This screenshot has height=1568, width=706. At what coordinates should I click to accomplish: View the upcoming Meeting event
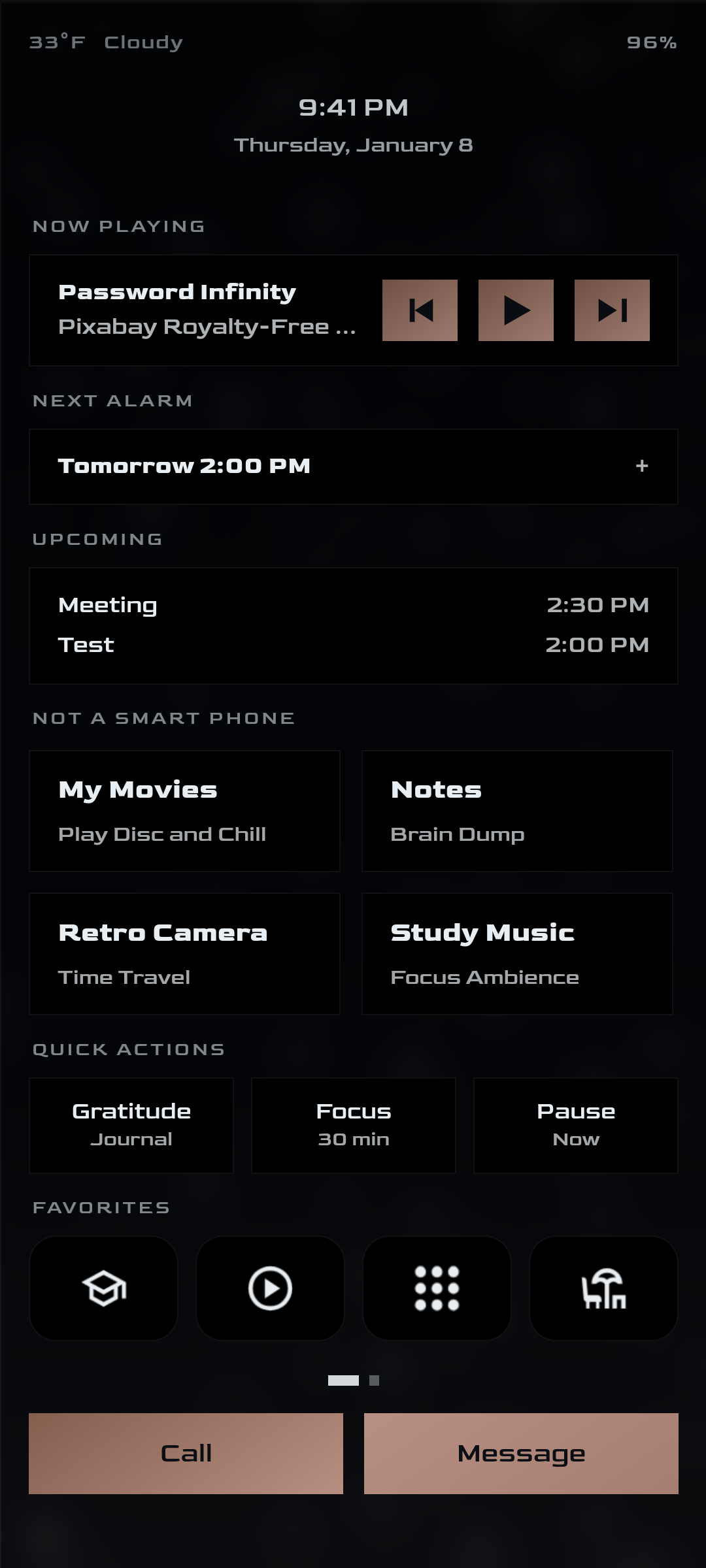[x=353, y=605]
